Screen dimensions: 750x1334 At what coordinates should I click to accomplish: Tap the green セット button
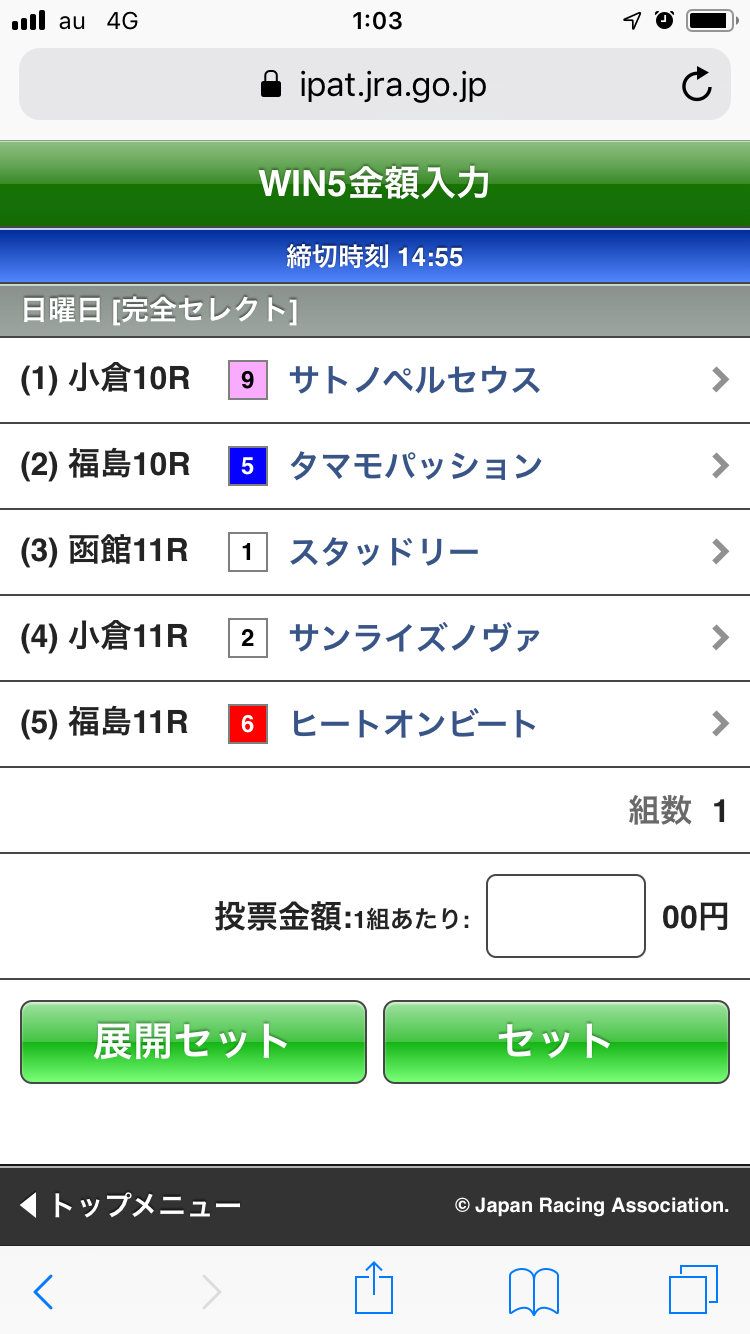tap(556, 1041)
